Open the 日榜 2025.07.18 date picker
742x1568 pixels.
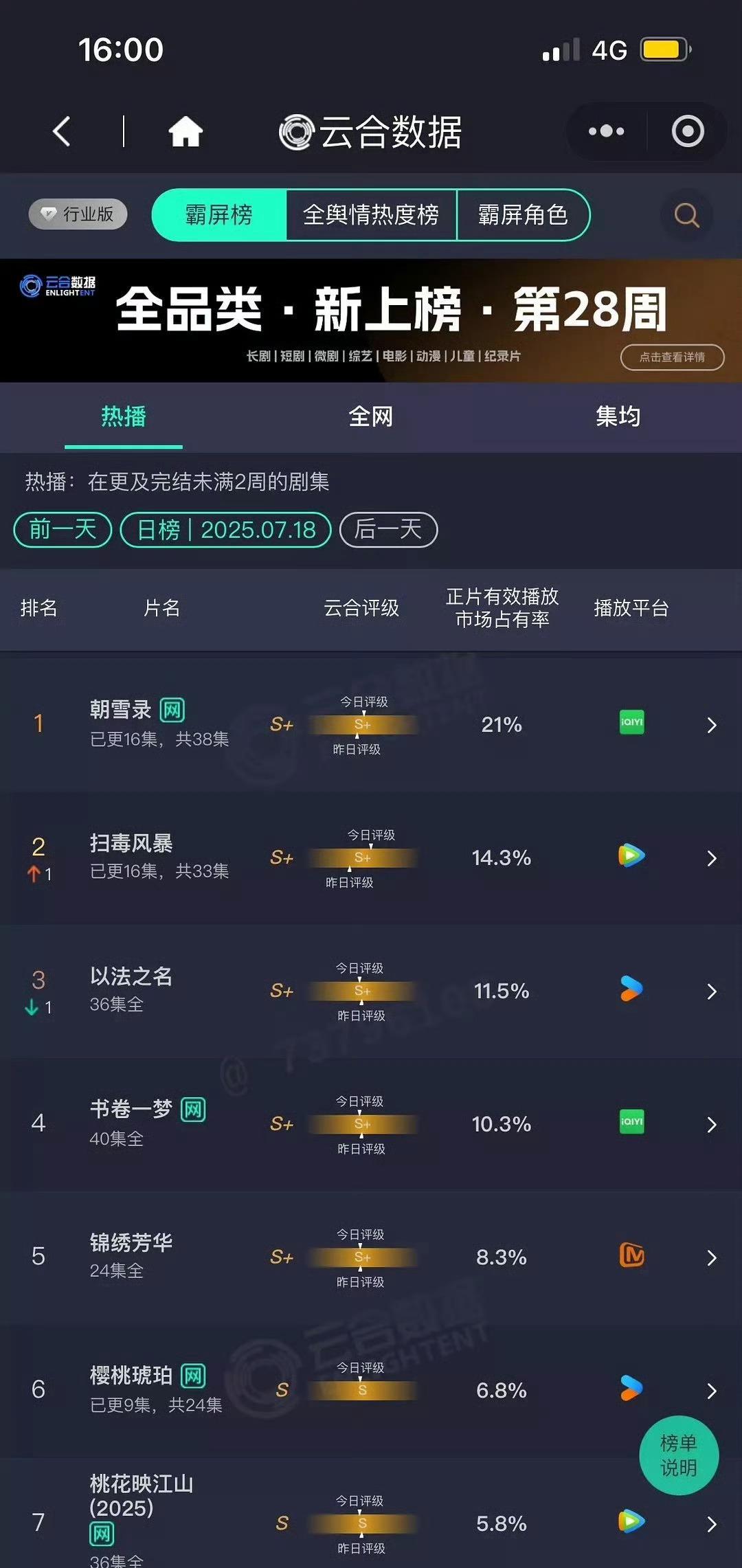[225, 530]
